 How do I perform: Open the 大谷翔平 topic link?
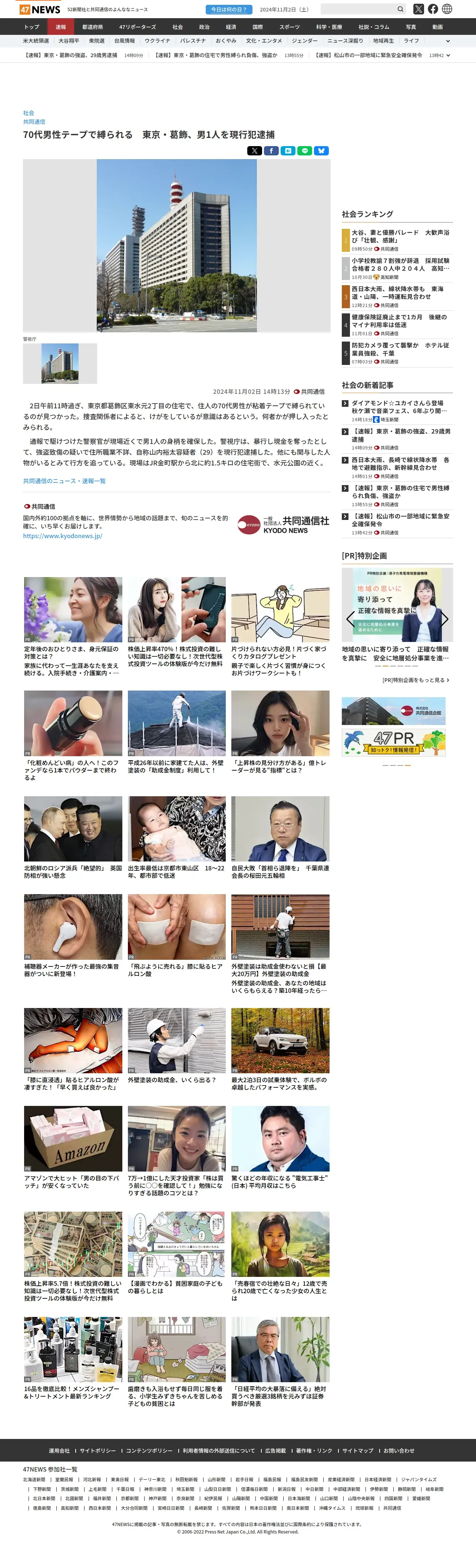click(69, 41)
